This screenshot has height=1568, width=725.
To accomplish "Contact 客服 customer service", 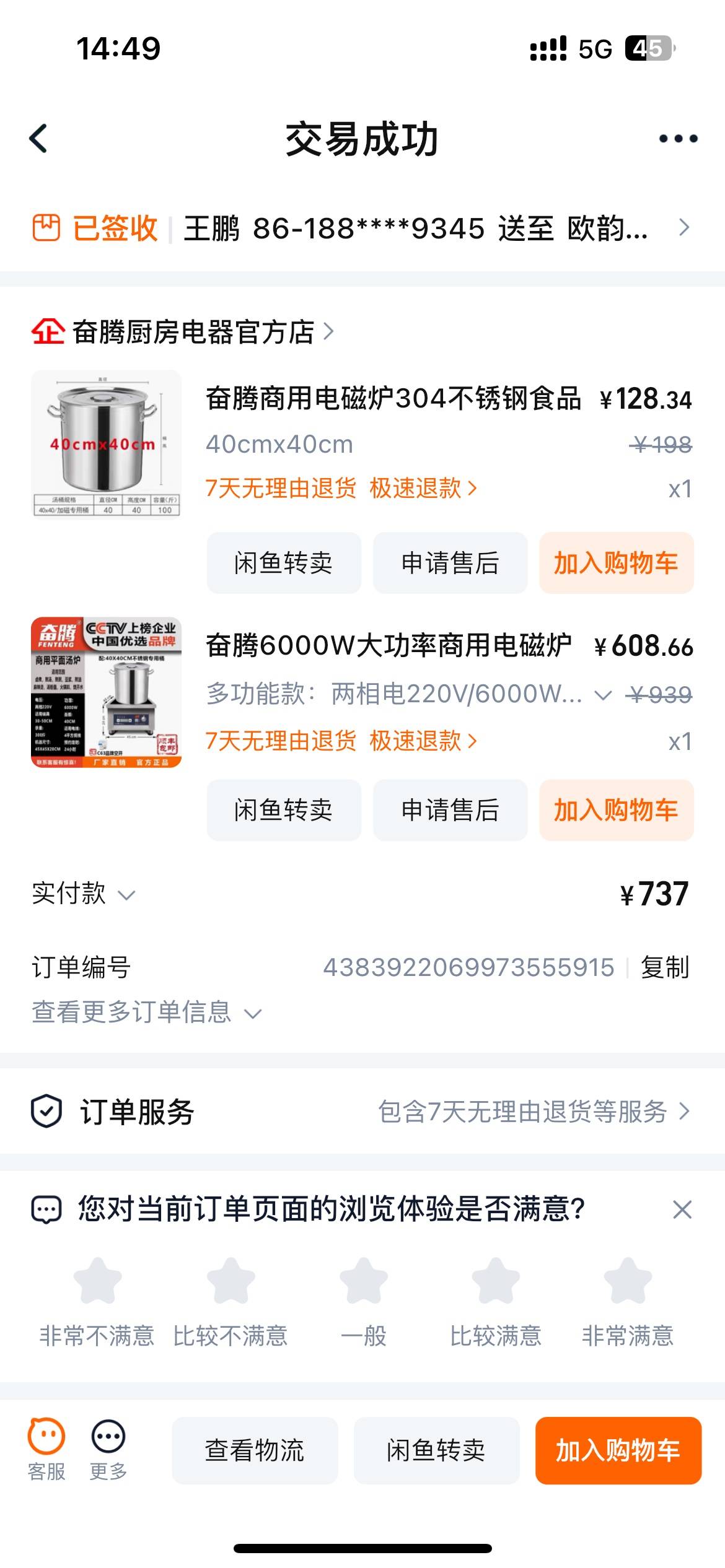I will (46, 1450).
